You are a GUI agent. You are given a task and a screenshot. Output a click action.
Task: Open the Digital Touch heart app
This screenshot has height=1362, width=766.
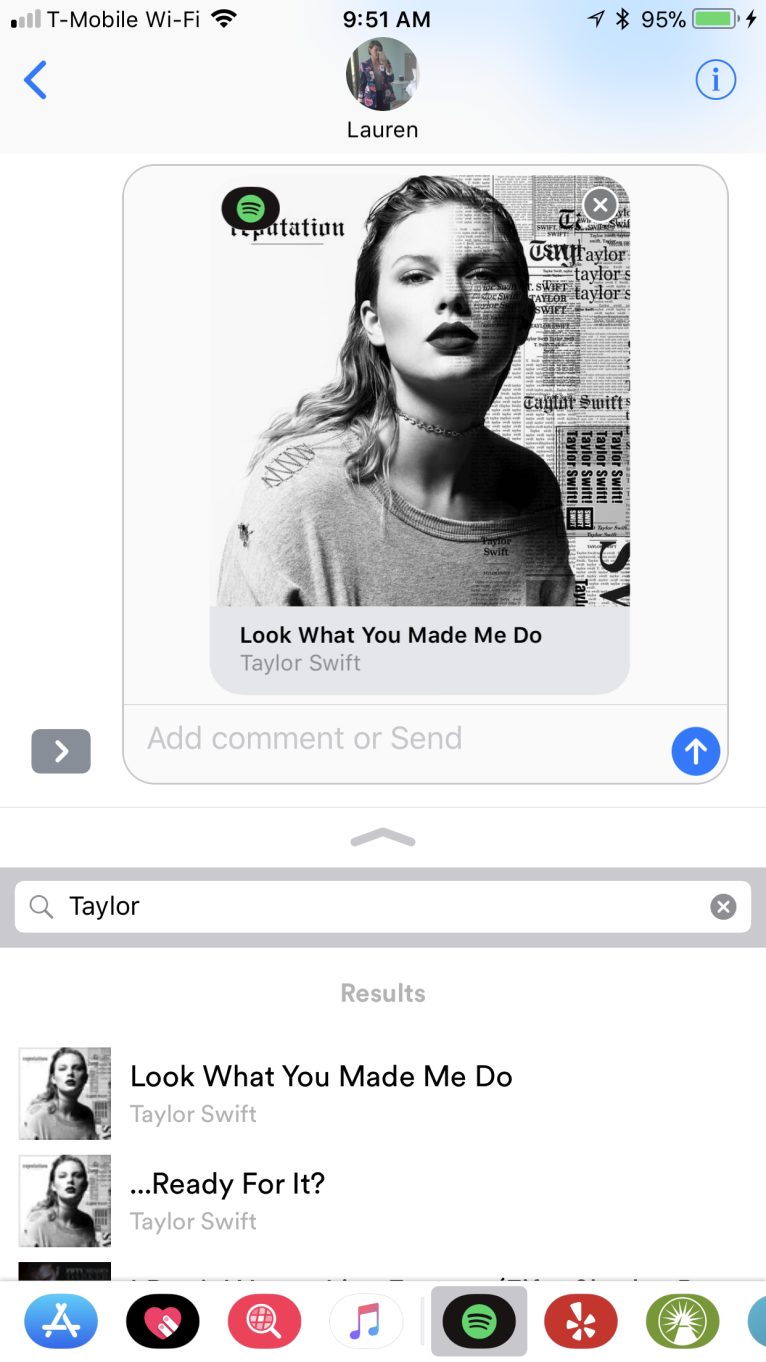point(163,1321)
